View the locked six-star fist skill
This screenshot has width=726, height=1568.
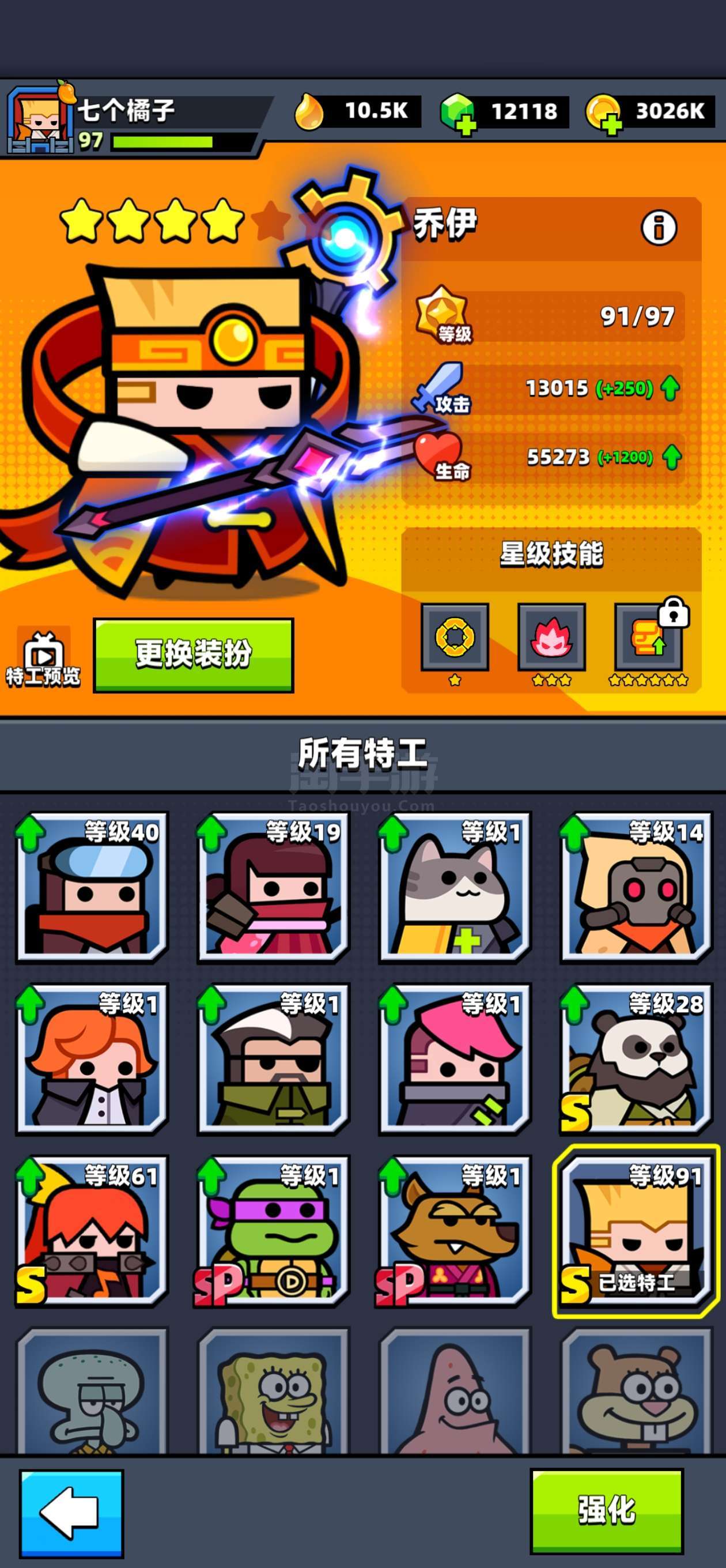point(648,638)
